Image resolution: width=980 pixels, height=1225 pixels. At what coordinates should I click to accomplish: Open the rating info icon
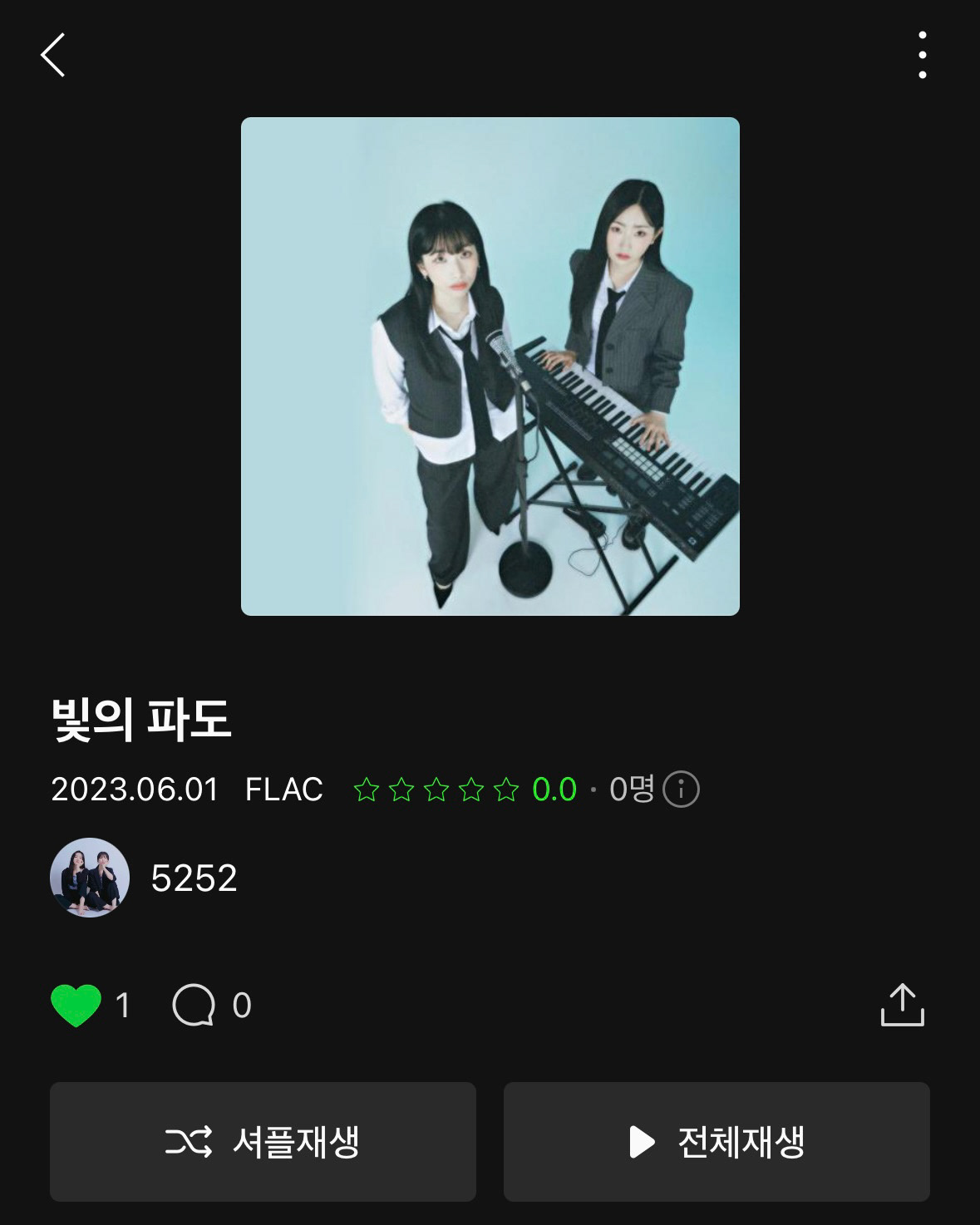681,790
